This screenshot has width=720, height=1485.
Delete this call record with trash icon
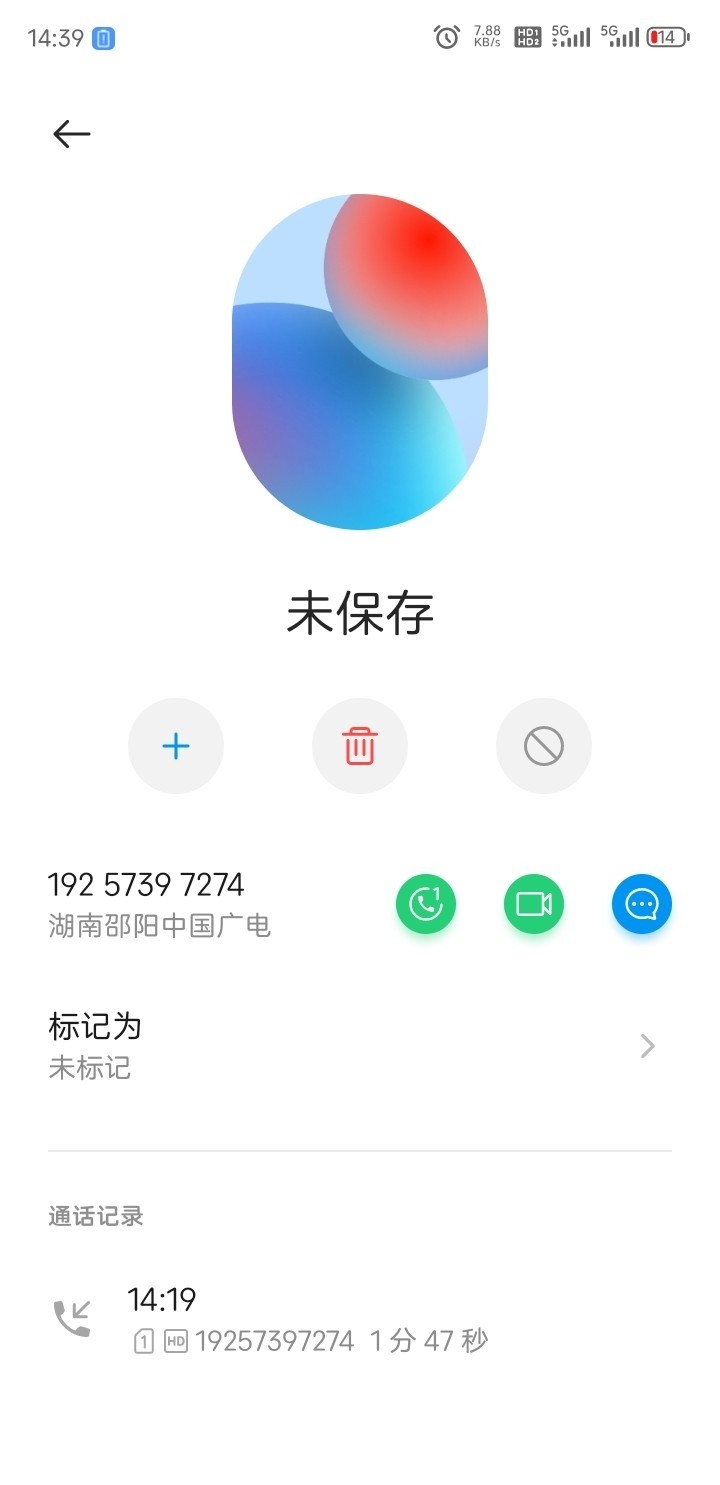point(360,746)
